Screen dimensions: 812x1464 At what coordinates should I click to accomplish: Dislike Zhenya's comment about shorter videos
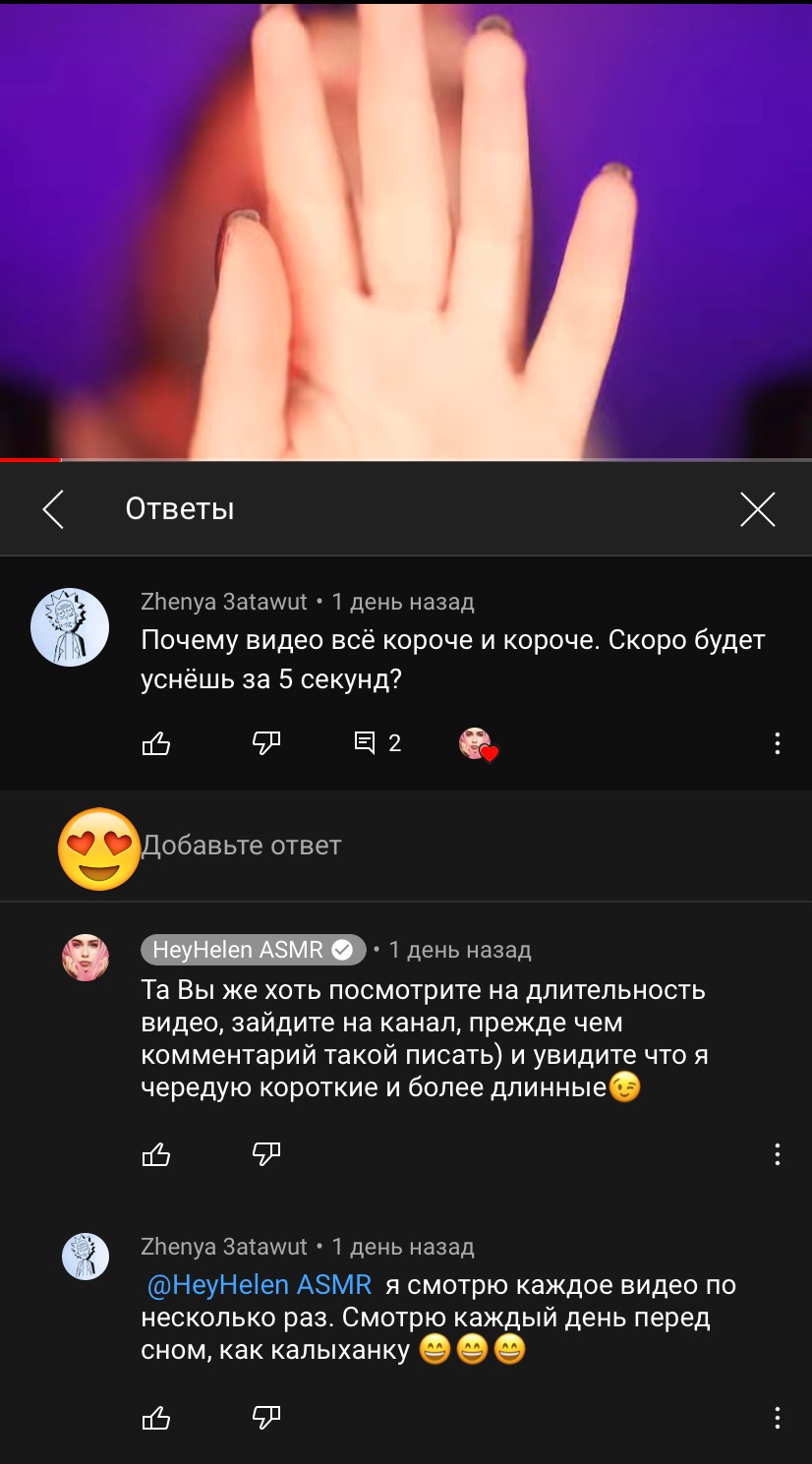[x=266, y=743]
